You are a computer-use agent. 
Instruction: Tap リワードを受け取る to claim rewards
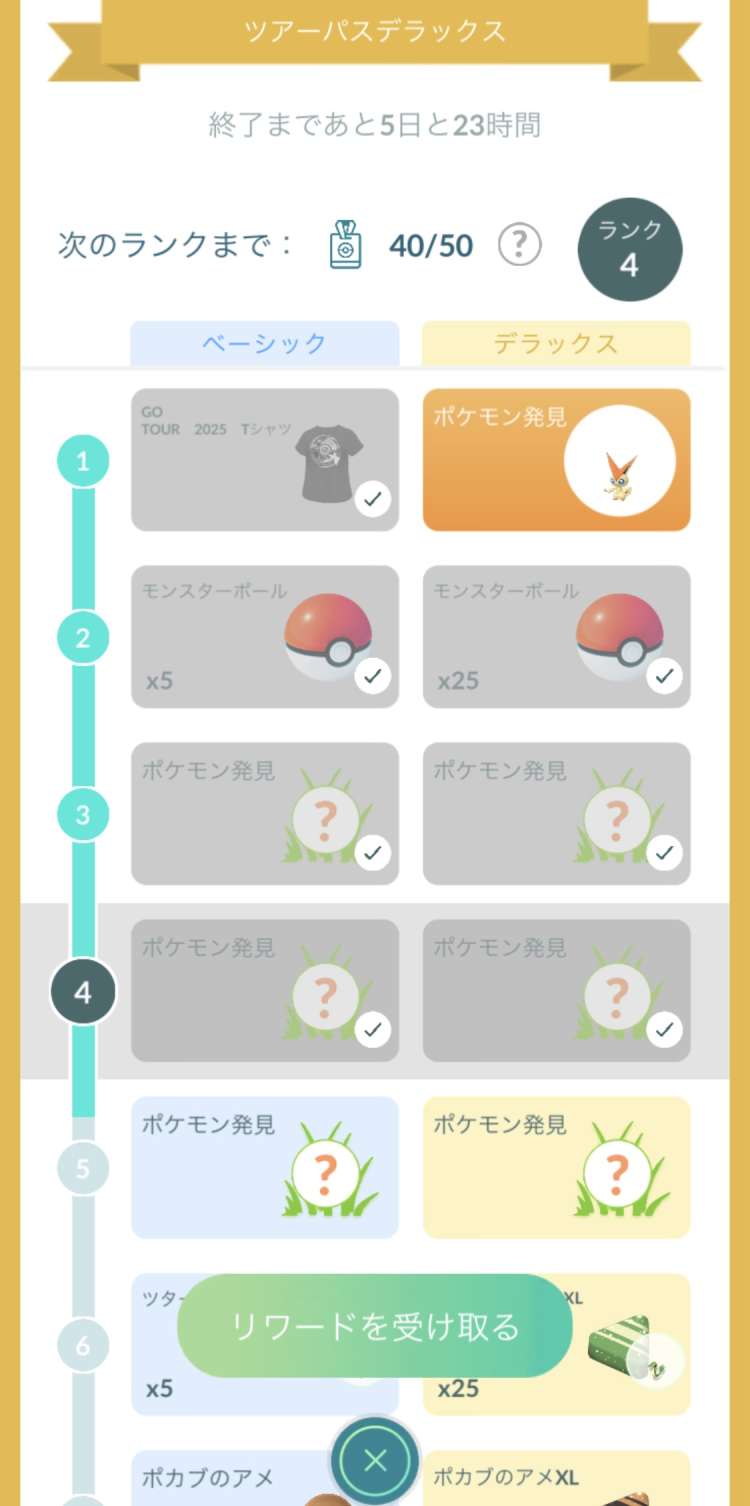(375, 1326)
